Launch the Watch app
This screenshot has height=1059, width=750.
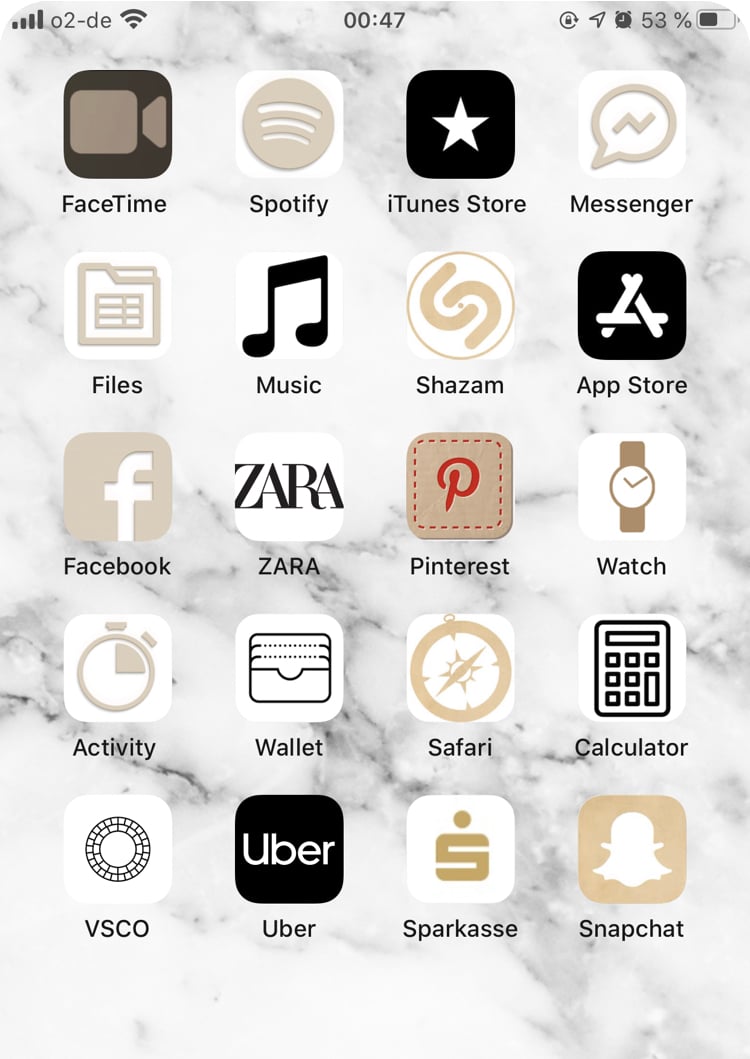click(x=632, y=487)
